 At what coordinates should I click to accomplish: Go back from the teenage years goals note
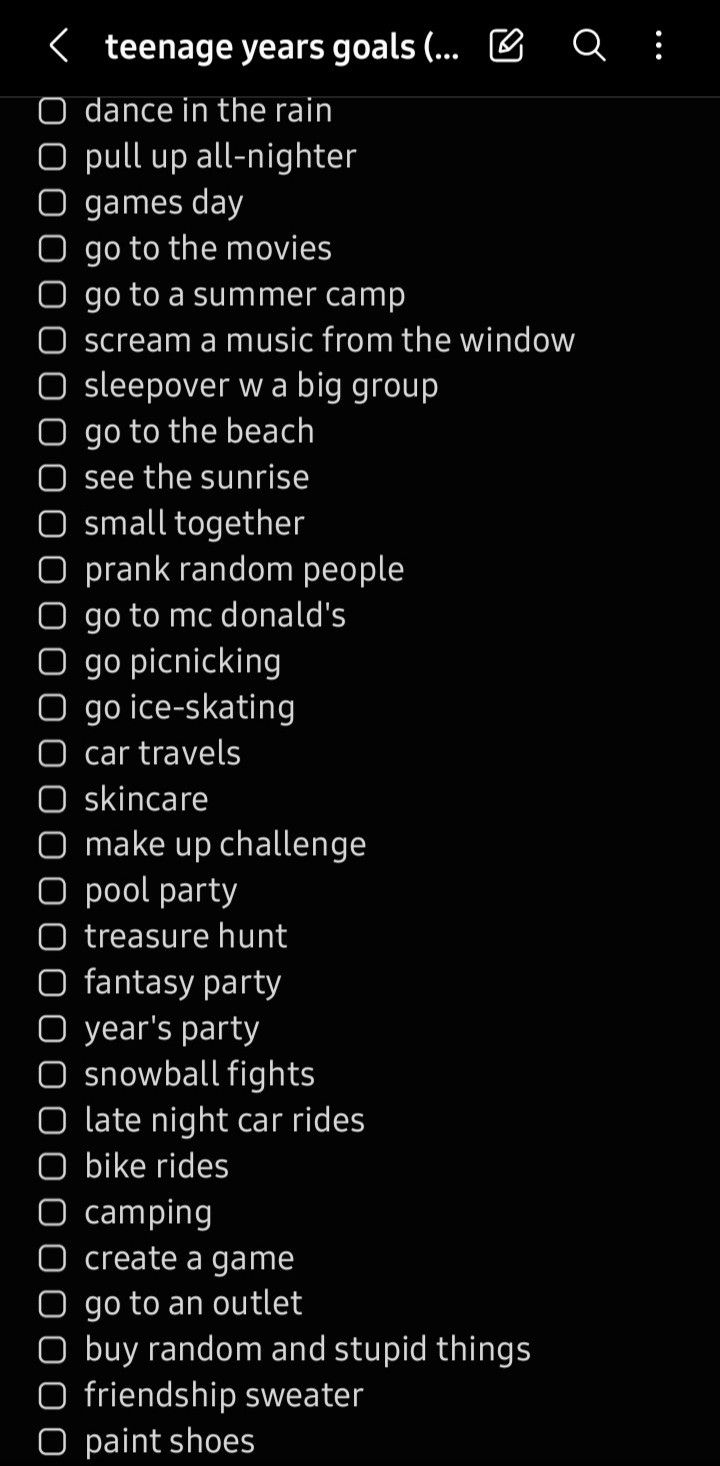59,46
